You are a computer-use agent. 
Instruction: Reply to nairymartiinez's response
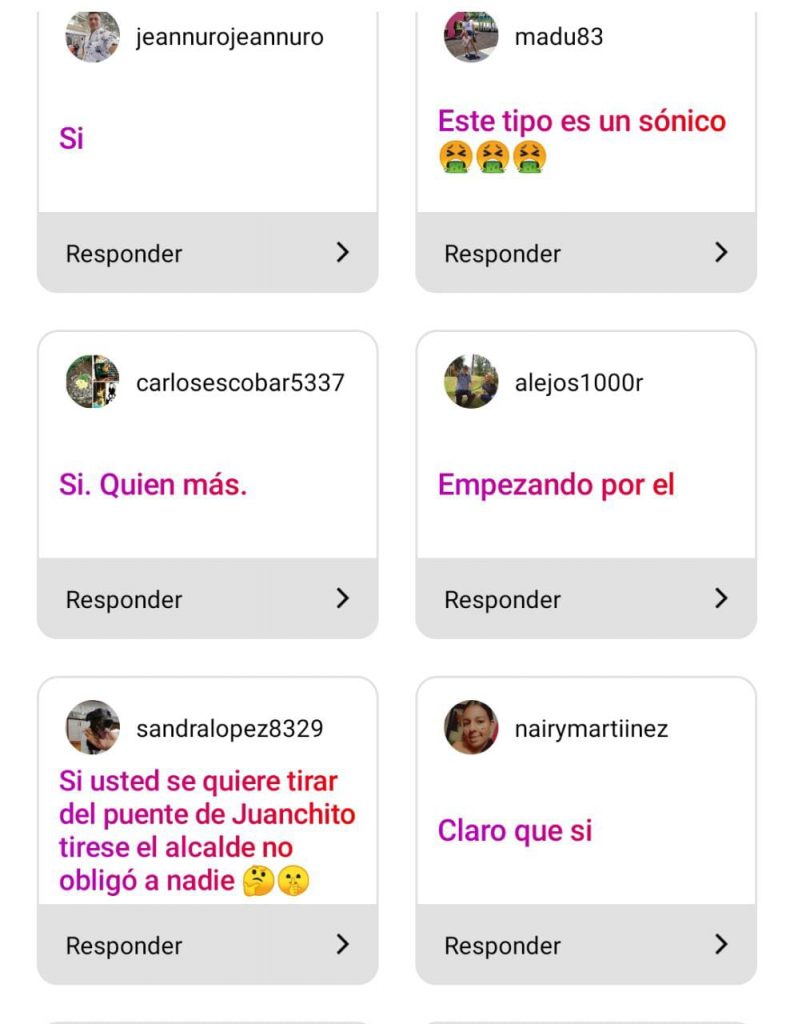point(586,945)
